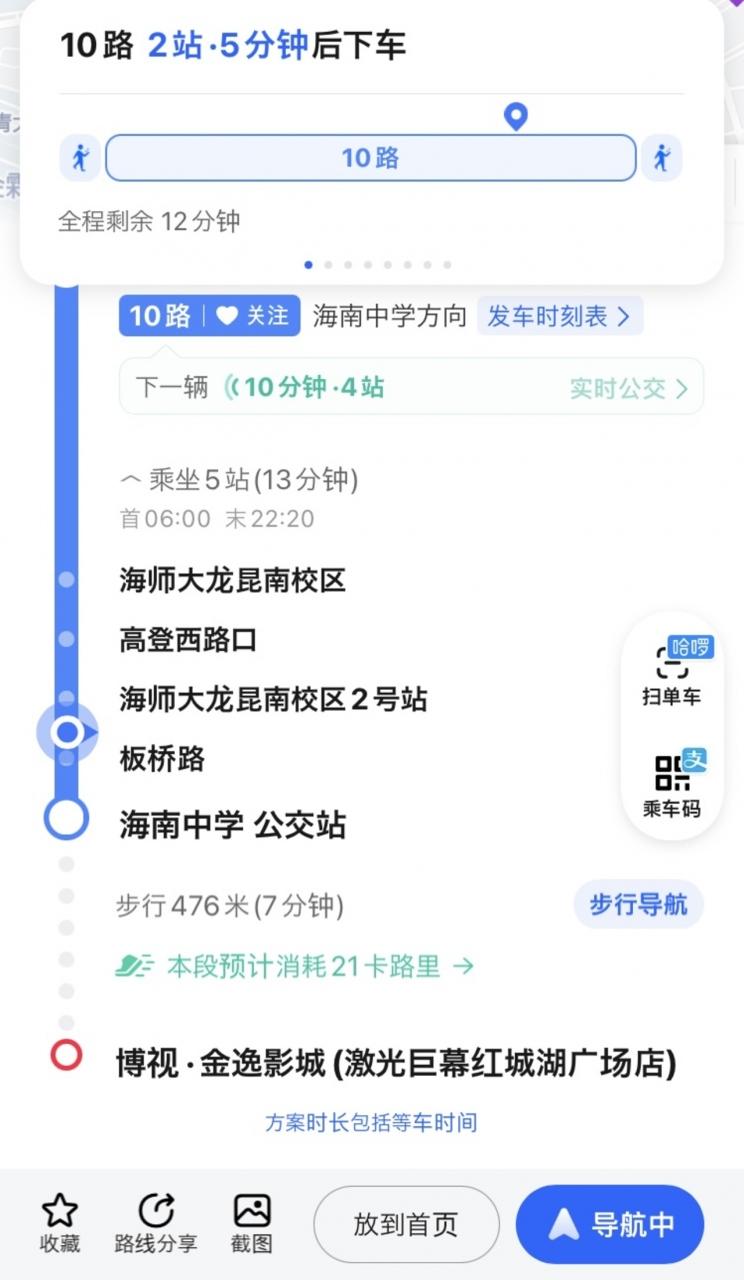Tap 扫单车 Hello bike scanner
Screen dimensions: 744x1280
[x=671, y=671]
